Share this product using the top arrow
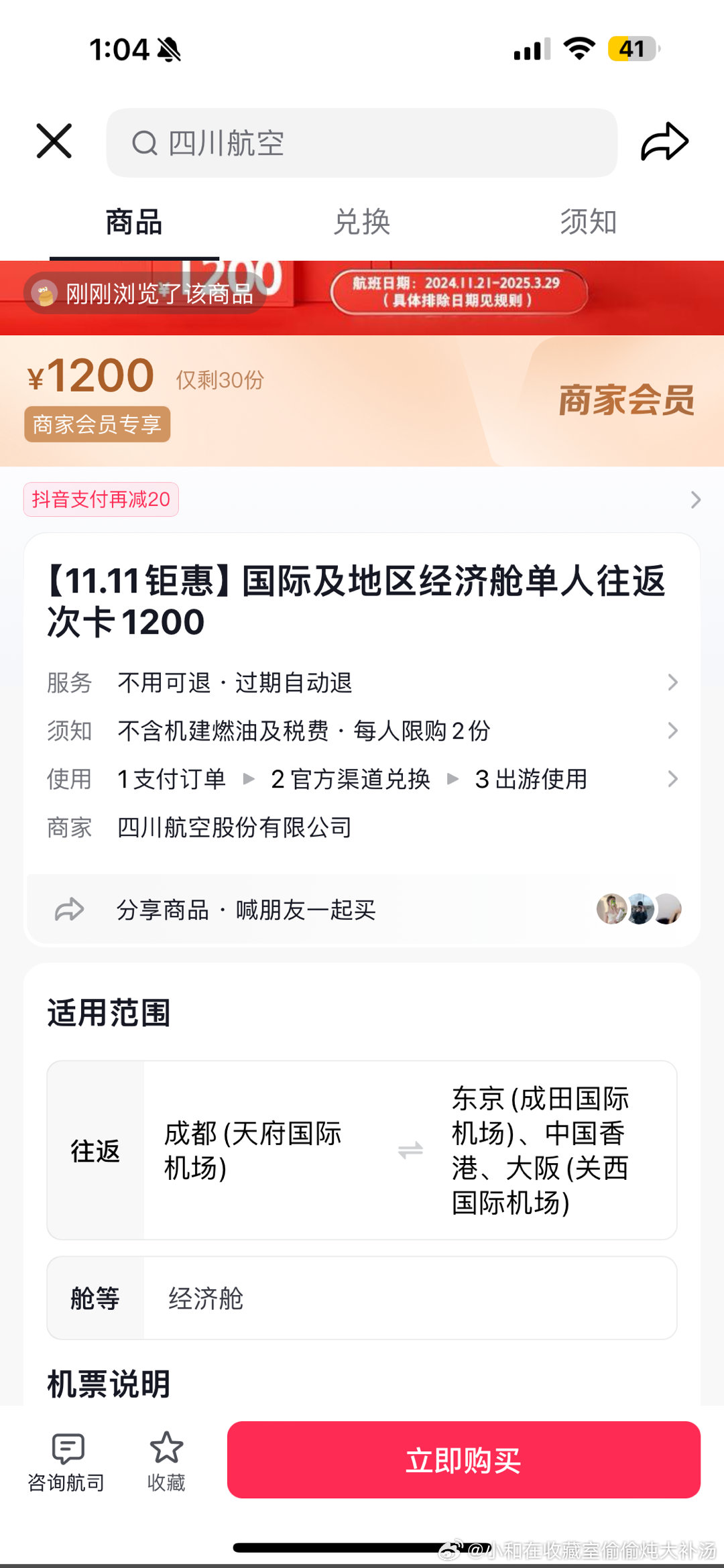The width and height of the screenshot is (724, 1568). pyautogui.click(x=664, y=141)
